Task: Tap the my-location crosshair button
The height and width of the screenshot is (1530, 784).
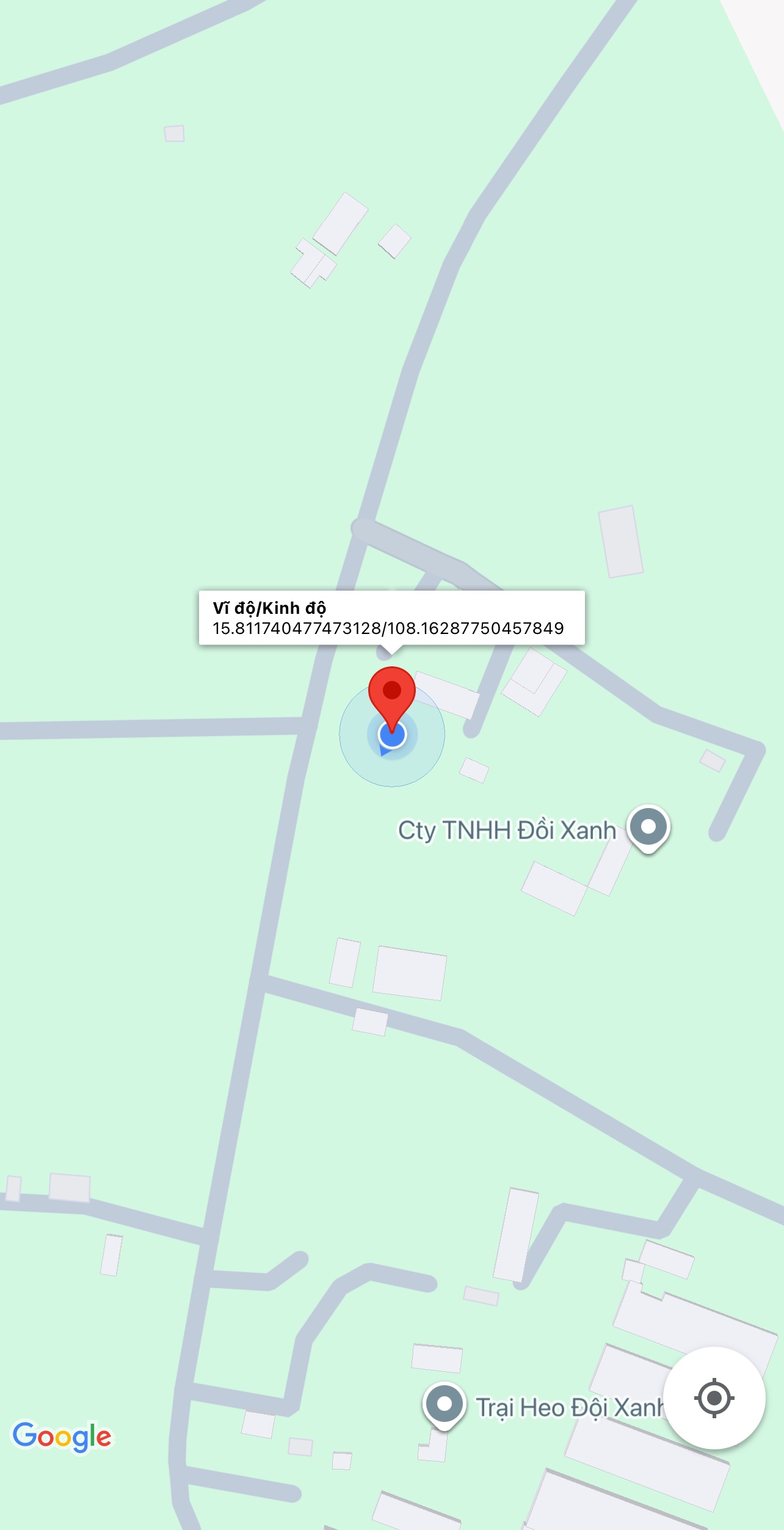Action: (714, 1397)
